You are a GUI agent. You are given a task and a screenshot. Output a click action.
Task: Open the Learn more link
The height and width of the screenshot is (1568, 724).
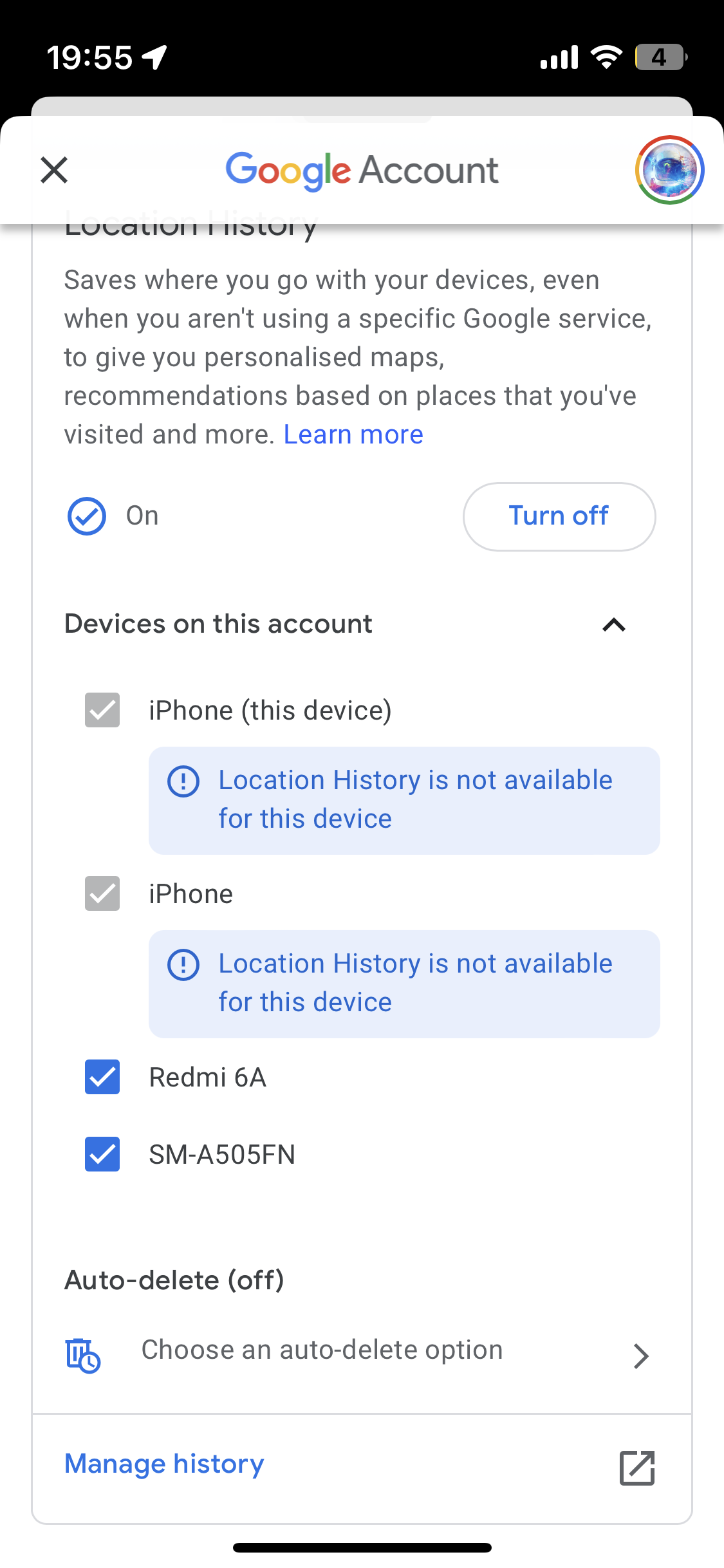point(353,434)
